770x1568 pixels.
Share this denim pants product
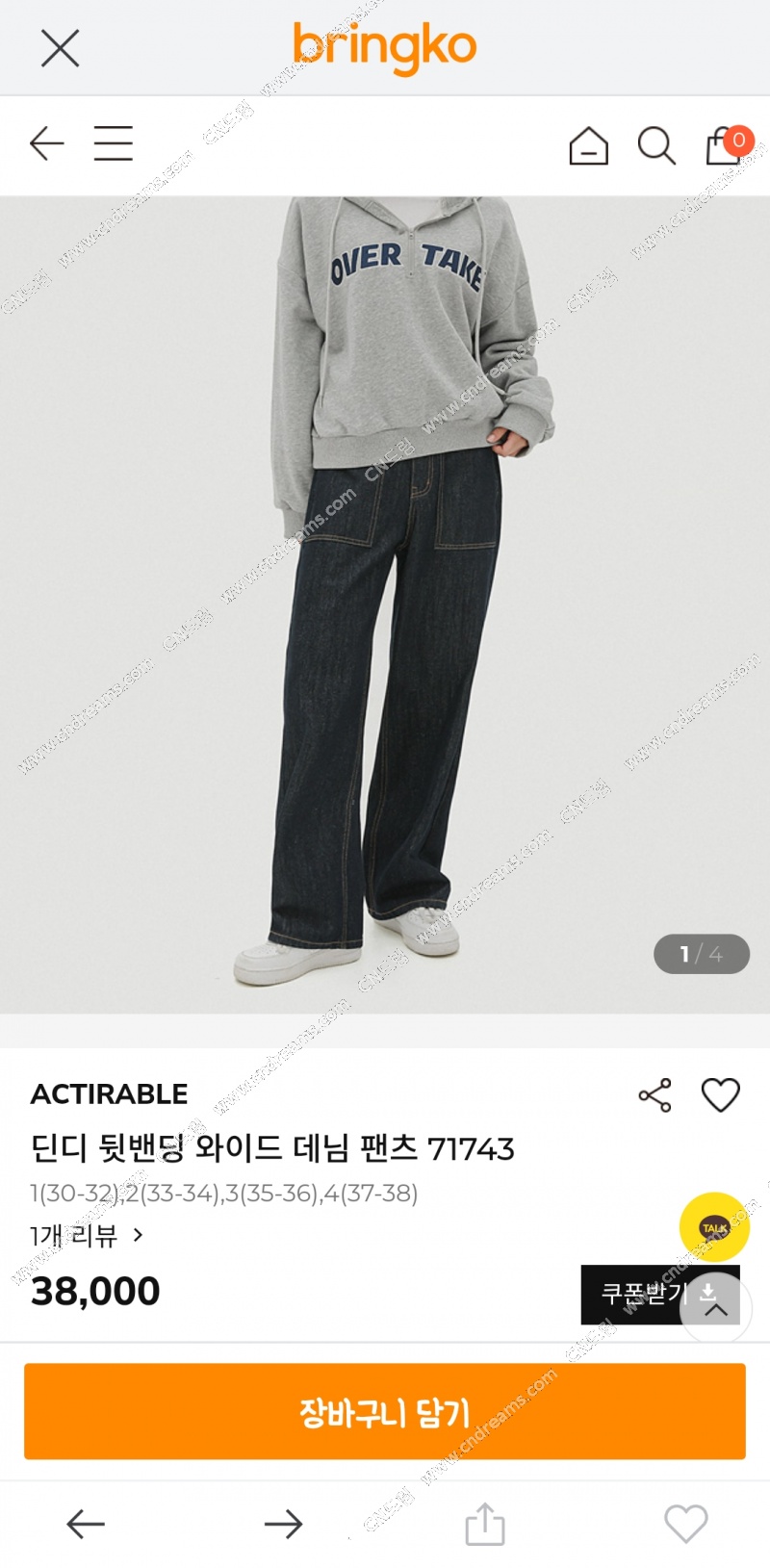point(654,1095)
